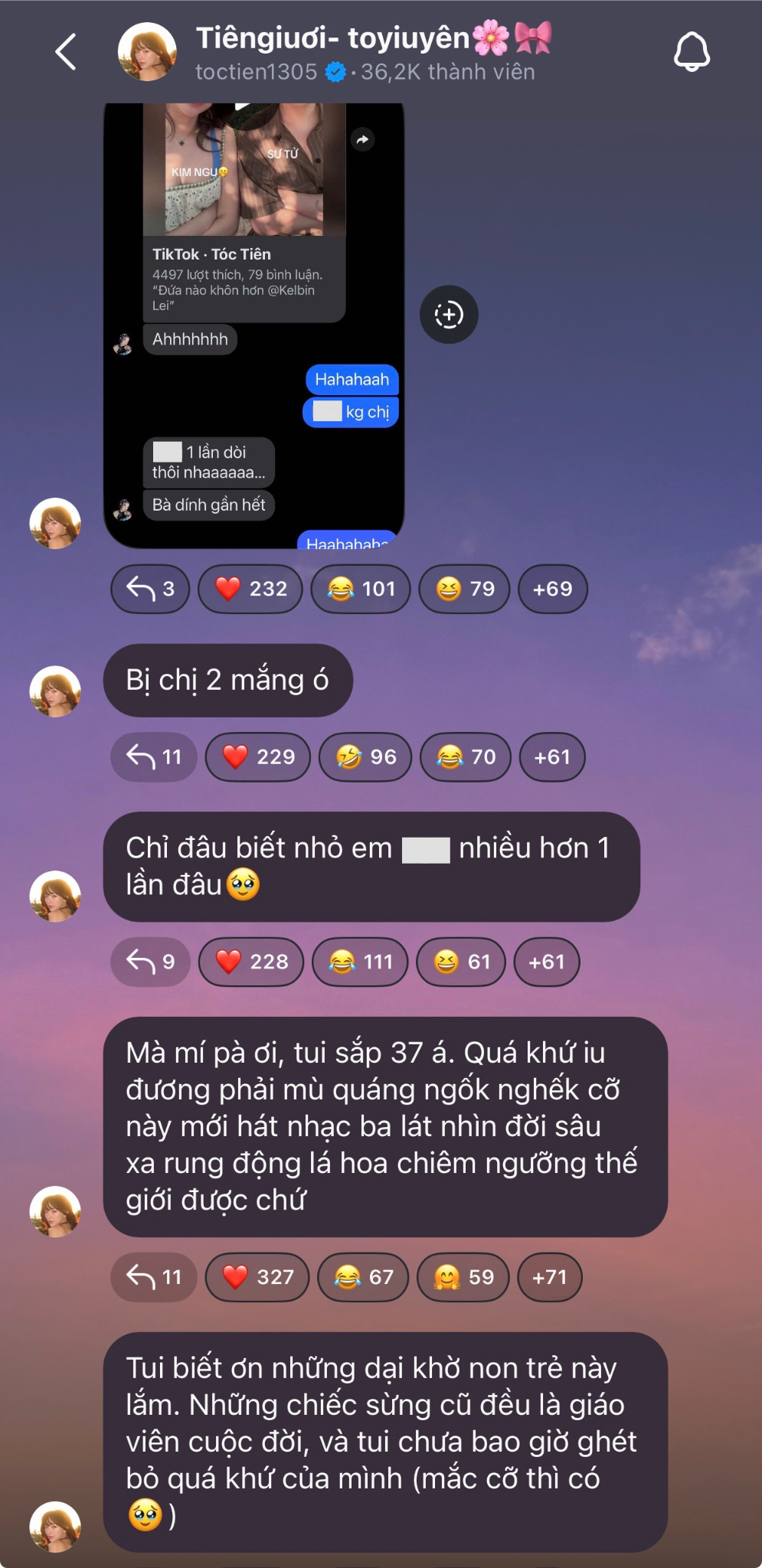762x1568 pixels.
Task: View the 3 replies under the screenshot
Action: click(x=150, y=589)
